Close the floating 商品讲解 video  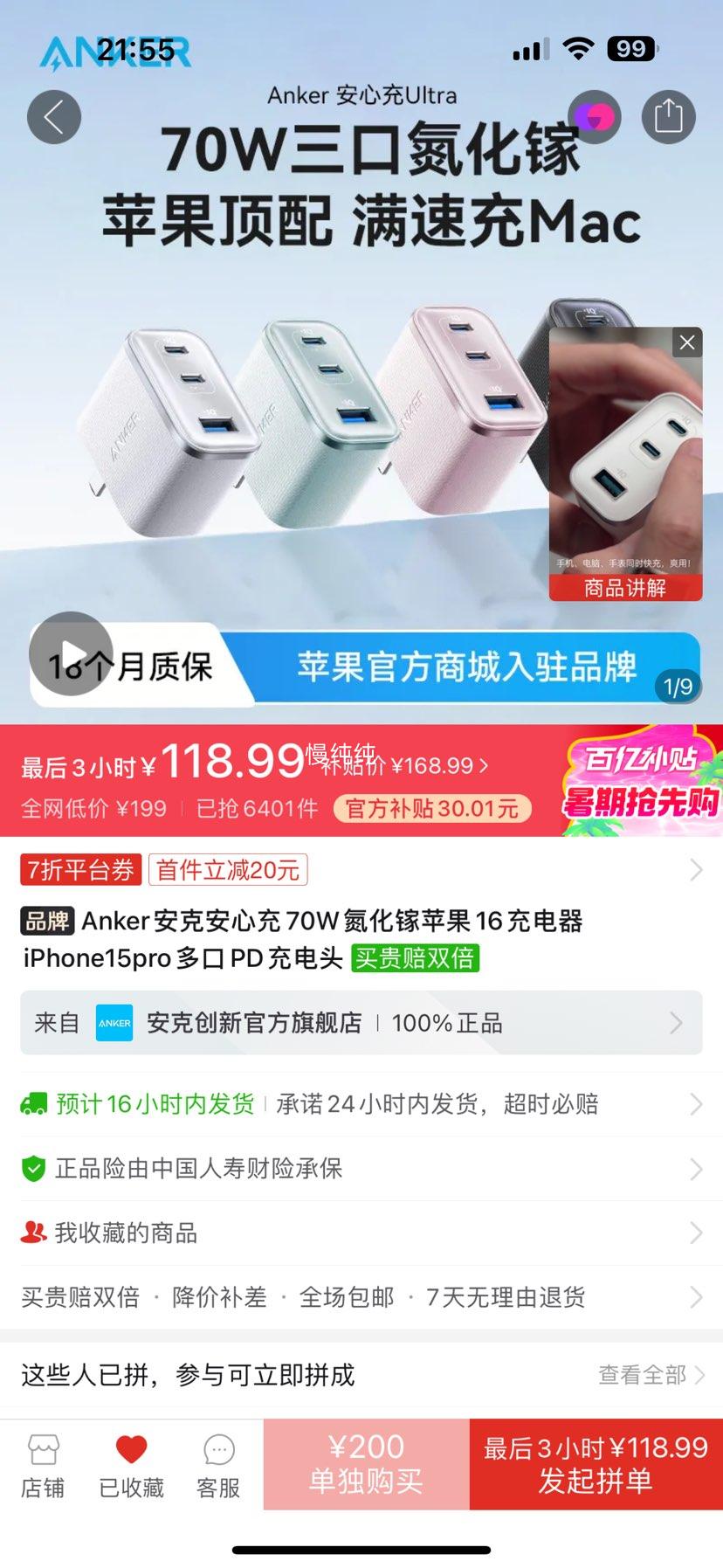coord(687,342)
